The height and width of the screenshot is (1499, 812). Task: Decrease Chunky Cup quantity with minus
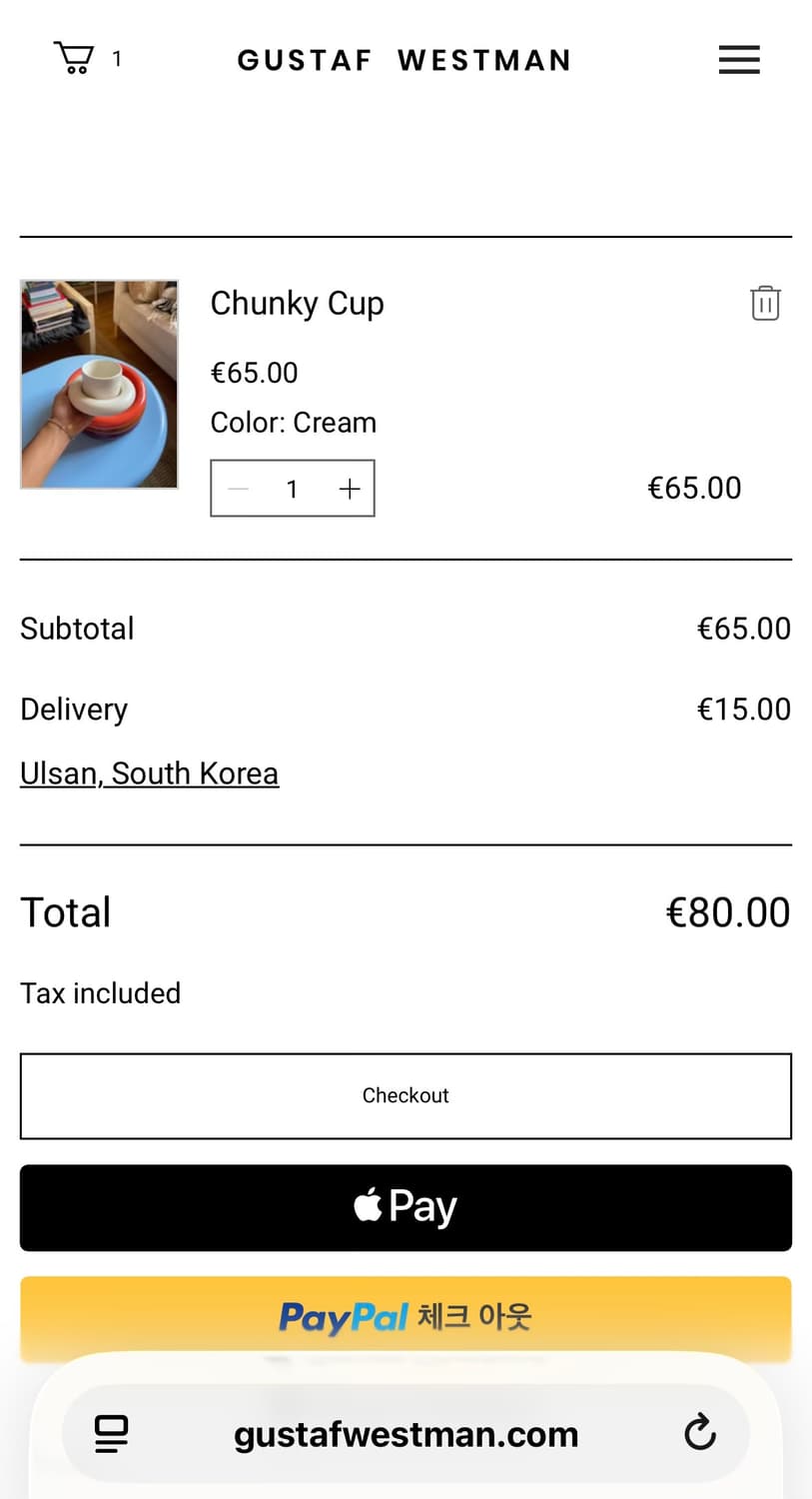click(238, 489)
